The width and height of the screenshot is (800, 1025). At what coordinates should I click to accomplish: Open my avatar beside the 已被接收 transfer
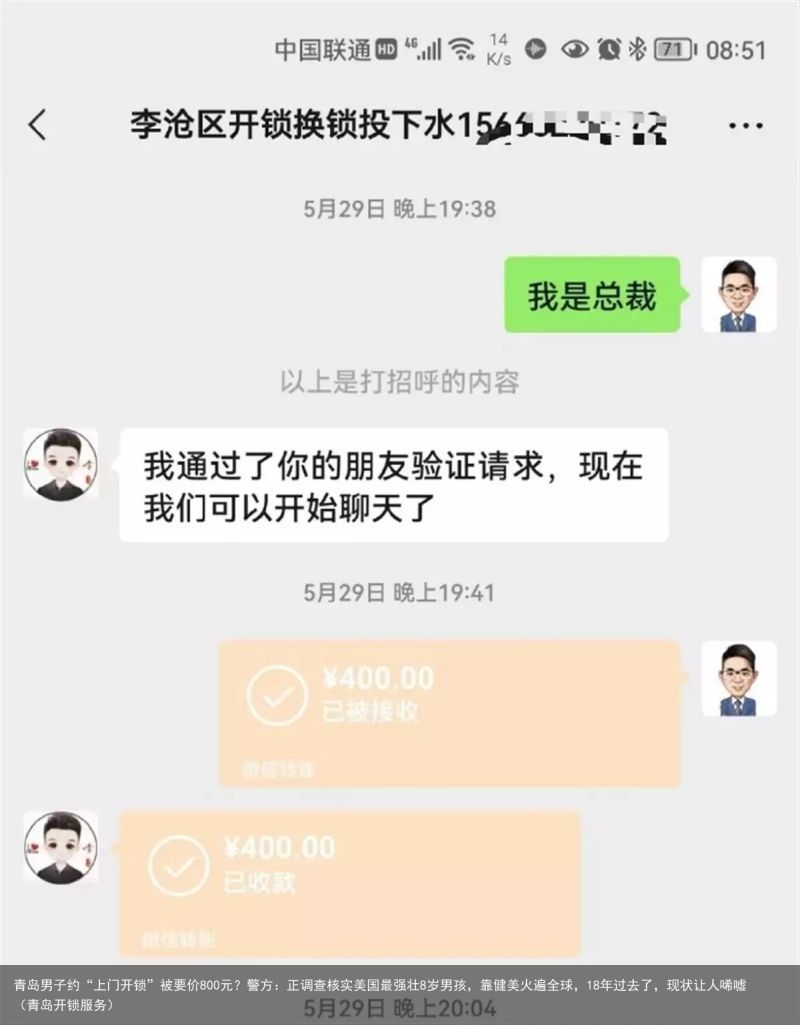(x=739, y=679)
